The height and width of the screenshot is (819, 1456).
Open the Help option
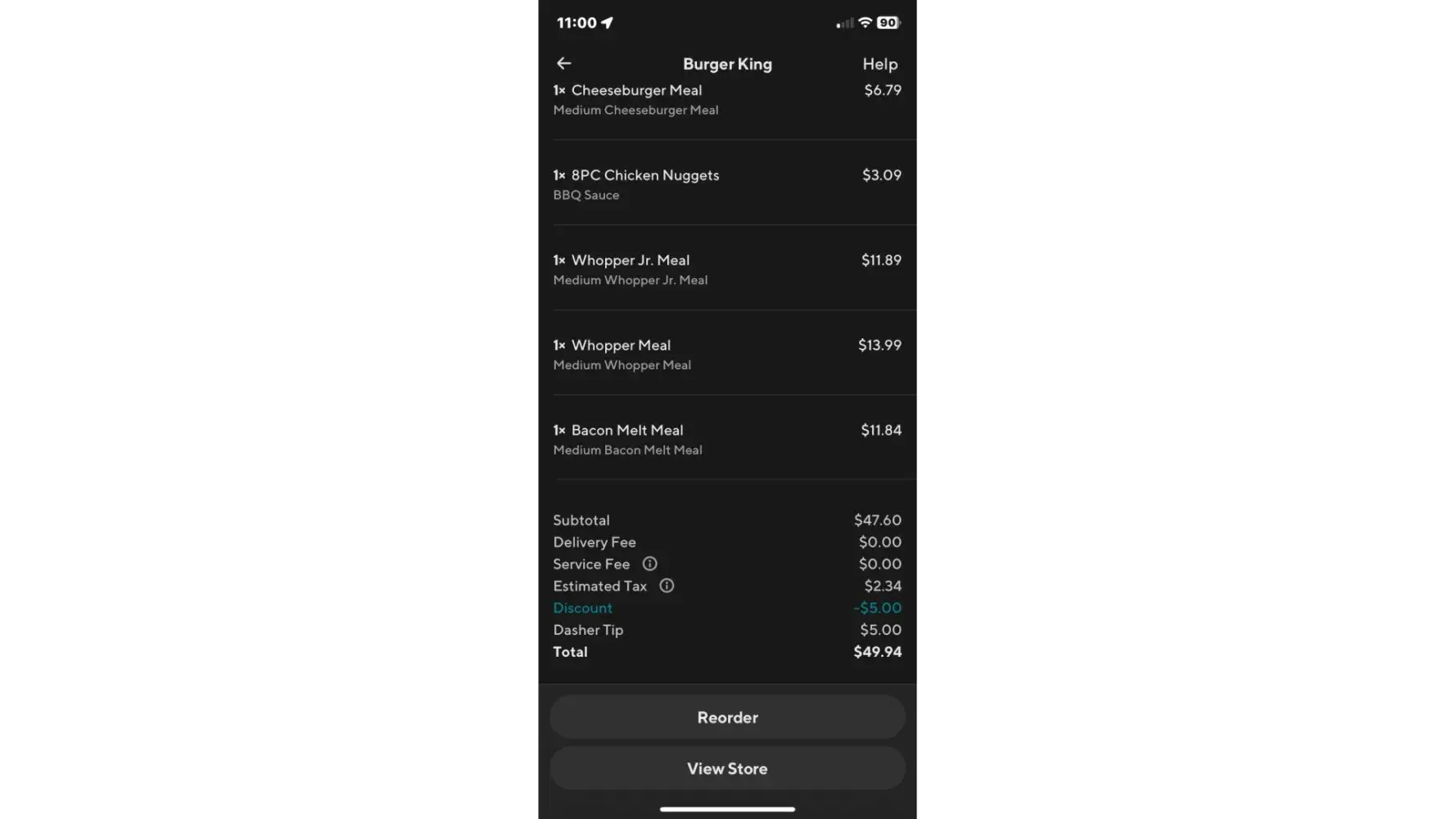[879, 64]
